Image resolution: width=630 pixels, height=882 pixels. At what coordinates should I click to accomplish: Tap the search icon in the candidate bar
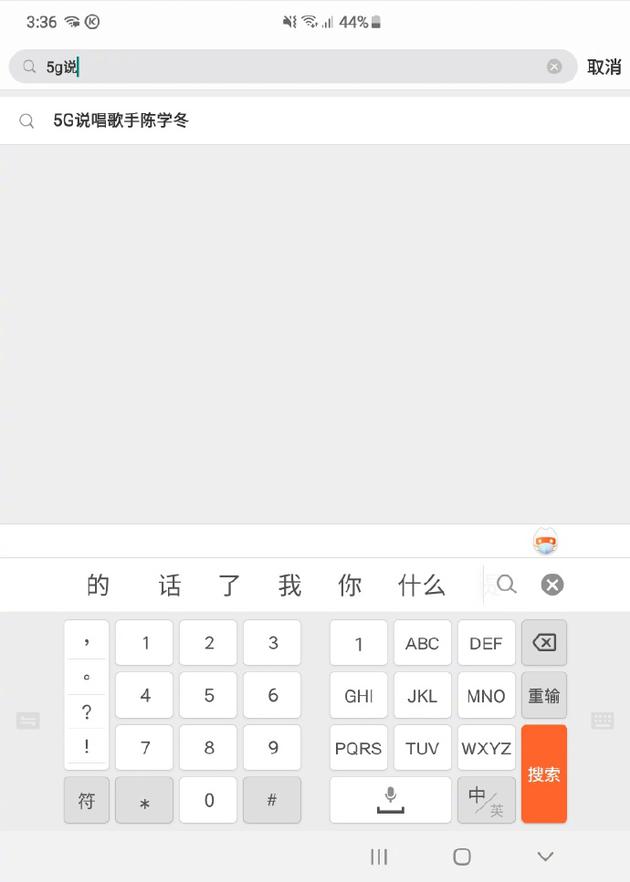[x=507, y=585]
